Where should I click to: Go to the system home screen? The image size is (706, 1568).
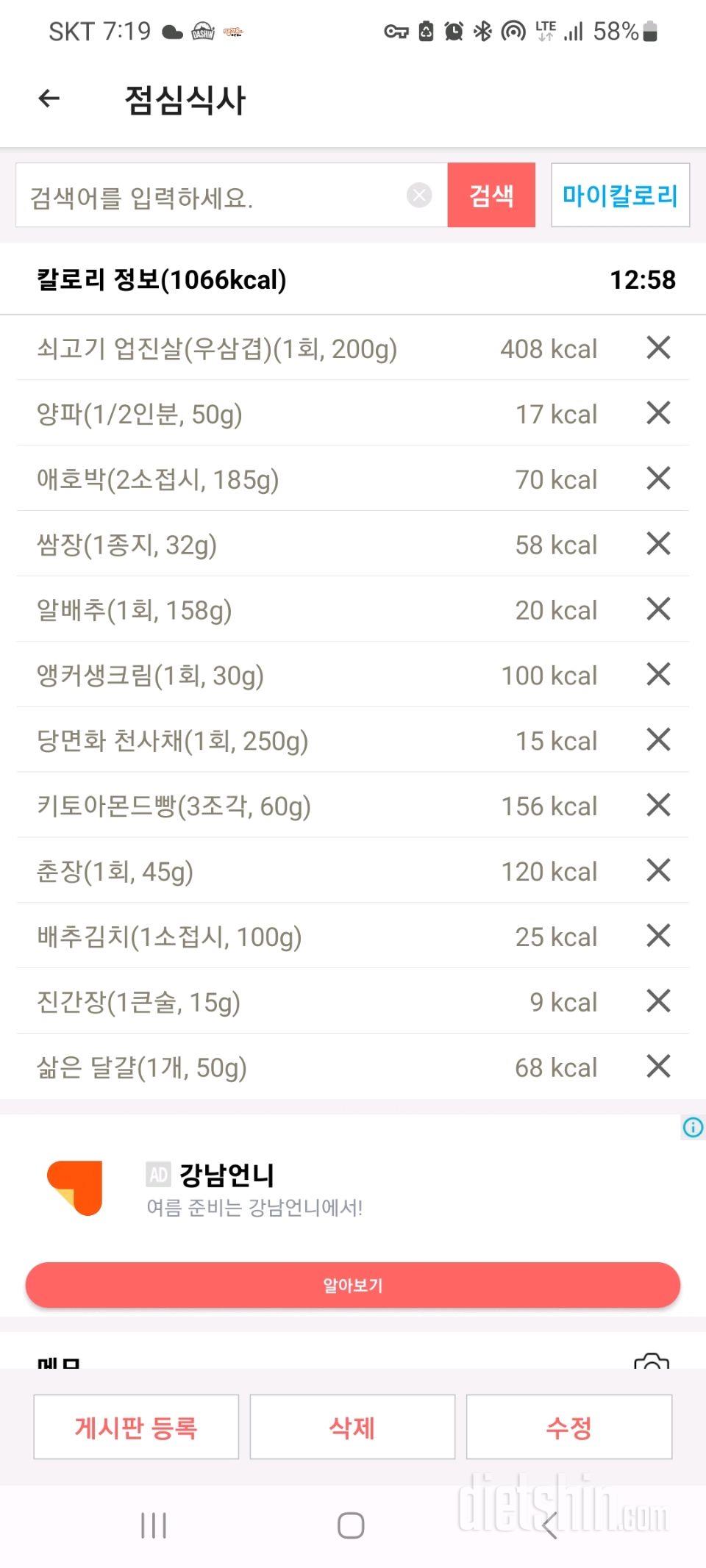[351, 1525]
